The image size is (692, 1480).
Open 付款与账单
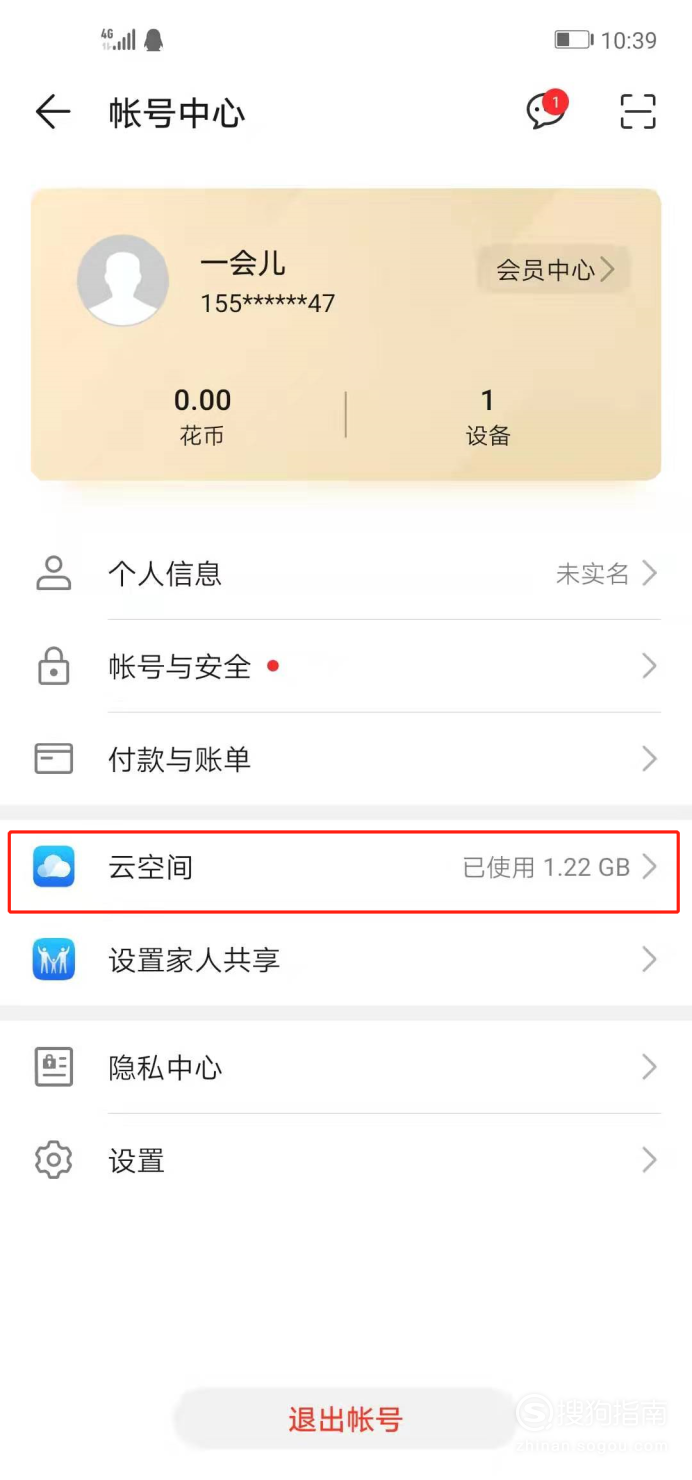[346, 759]
